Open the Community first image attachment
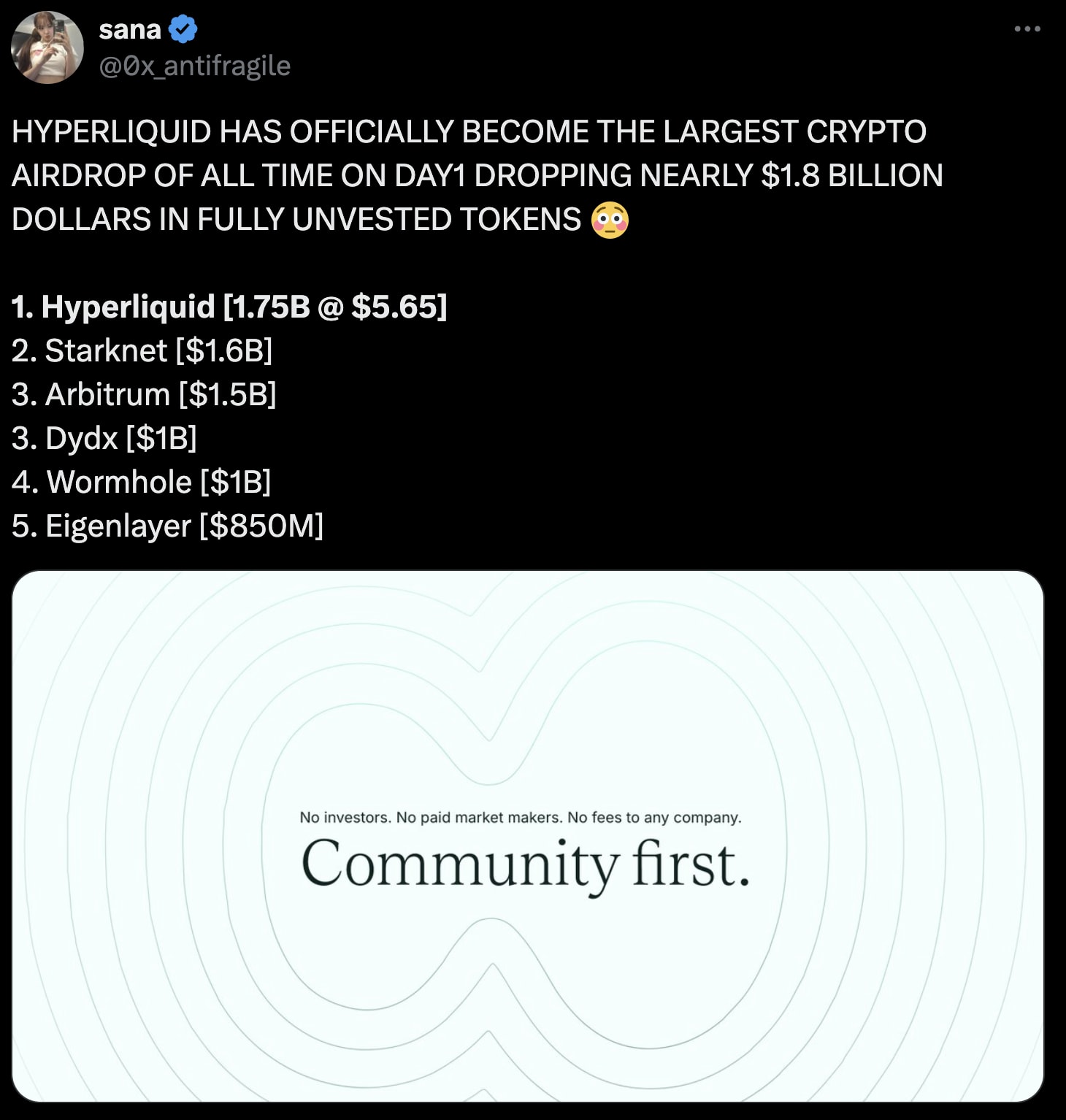The width and height of the screenshot is (1066, 1120). (x=527, y=835)
